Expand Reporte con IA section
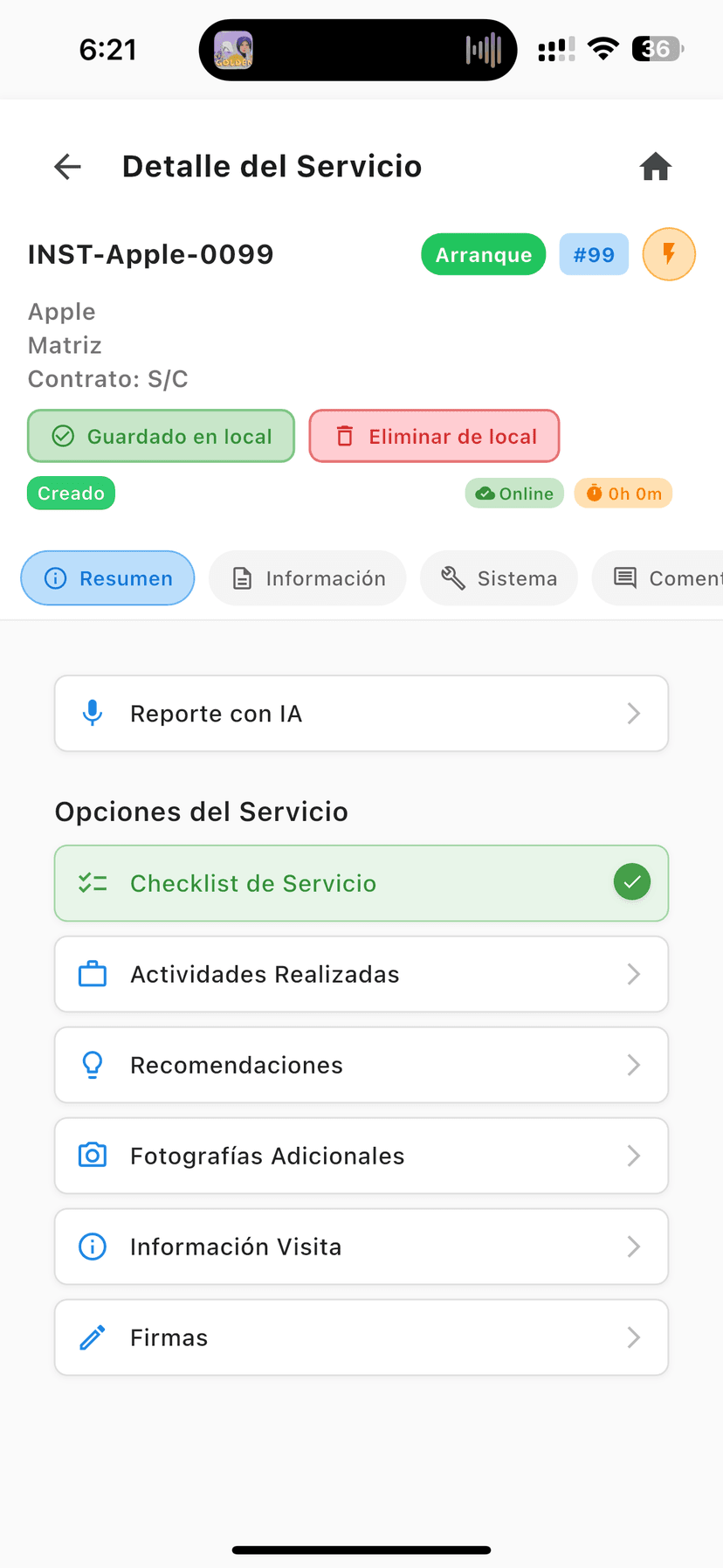The width and height of the screenshot is (723, 1568). pos(634,713)
